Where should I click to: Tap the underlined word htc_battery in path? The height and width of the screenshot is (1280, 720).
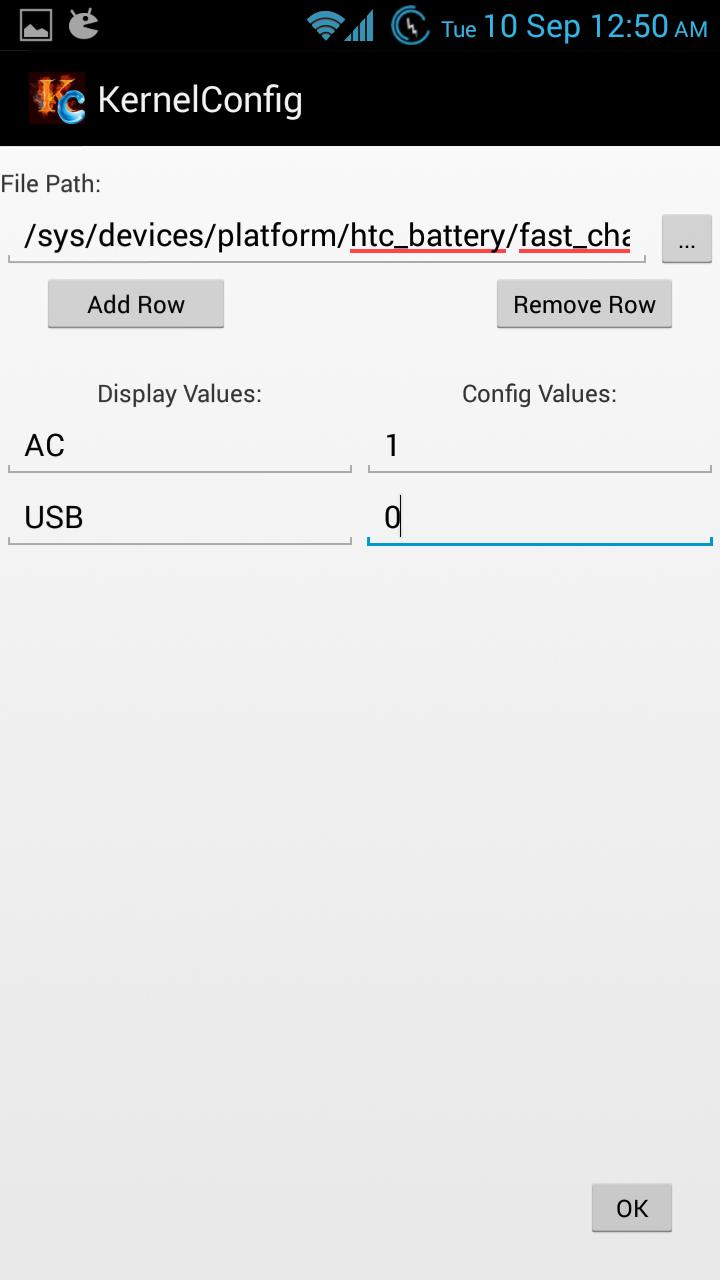tap(427, 236)
